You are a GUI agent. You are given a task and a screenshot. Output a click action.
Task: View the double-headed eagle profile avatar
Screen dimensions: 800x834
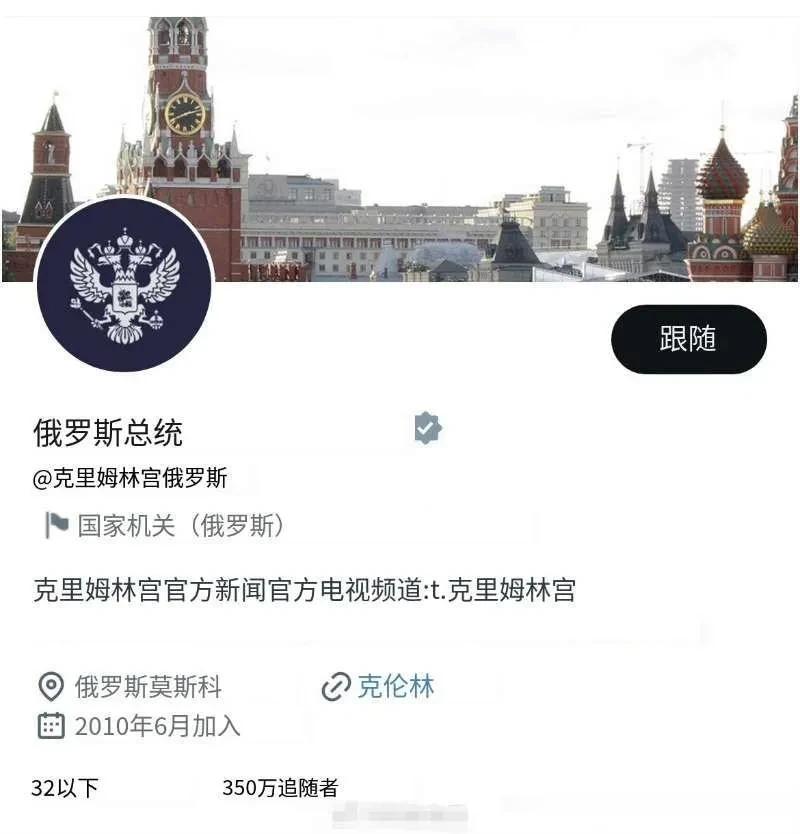[124, 285]
